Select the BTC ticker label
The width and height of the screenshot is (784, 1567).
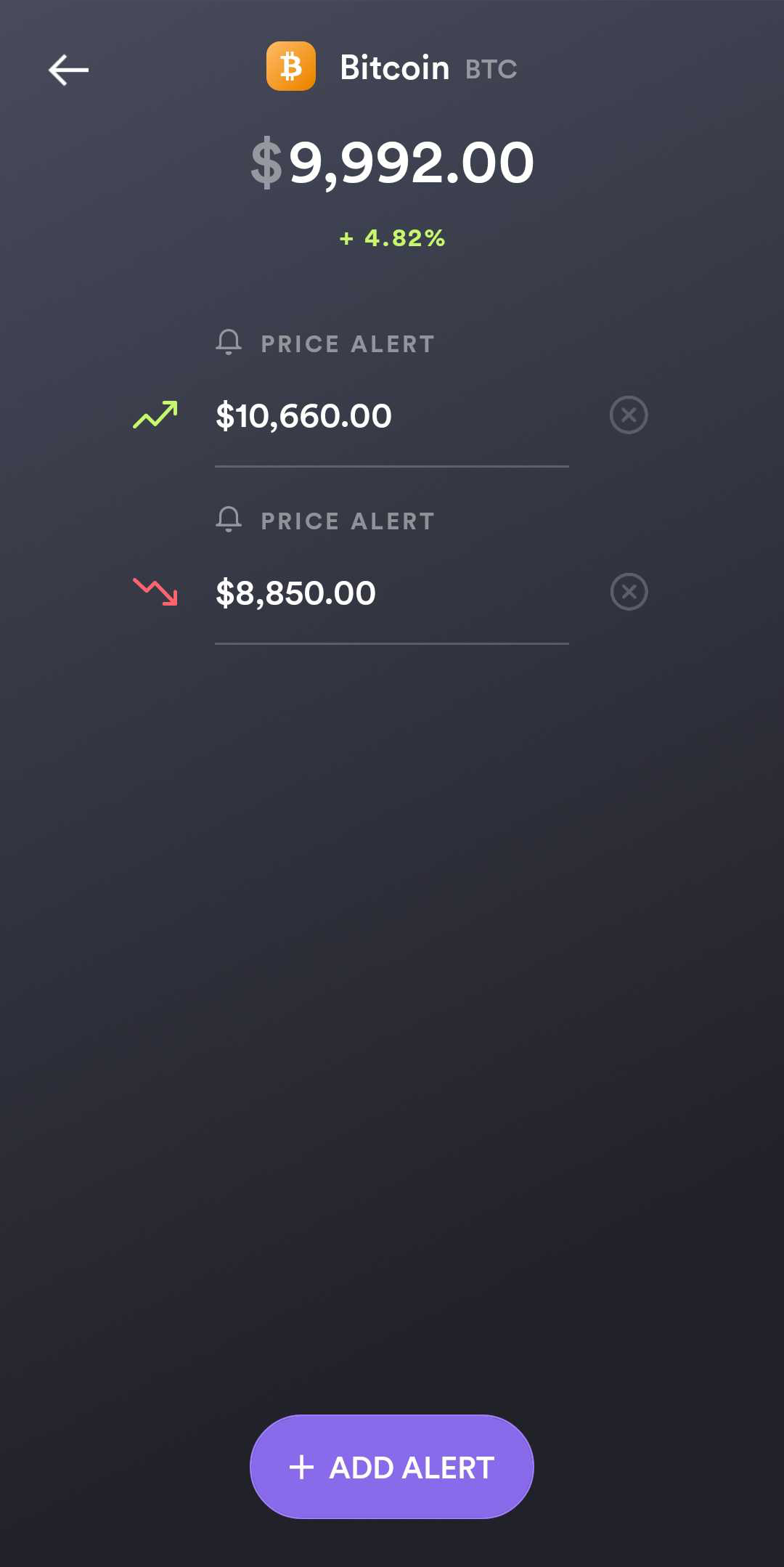(491, 69)
